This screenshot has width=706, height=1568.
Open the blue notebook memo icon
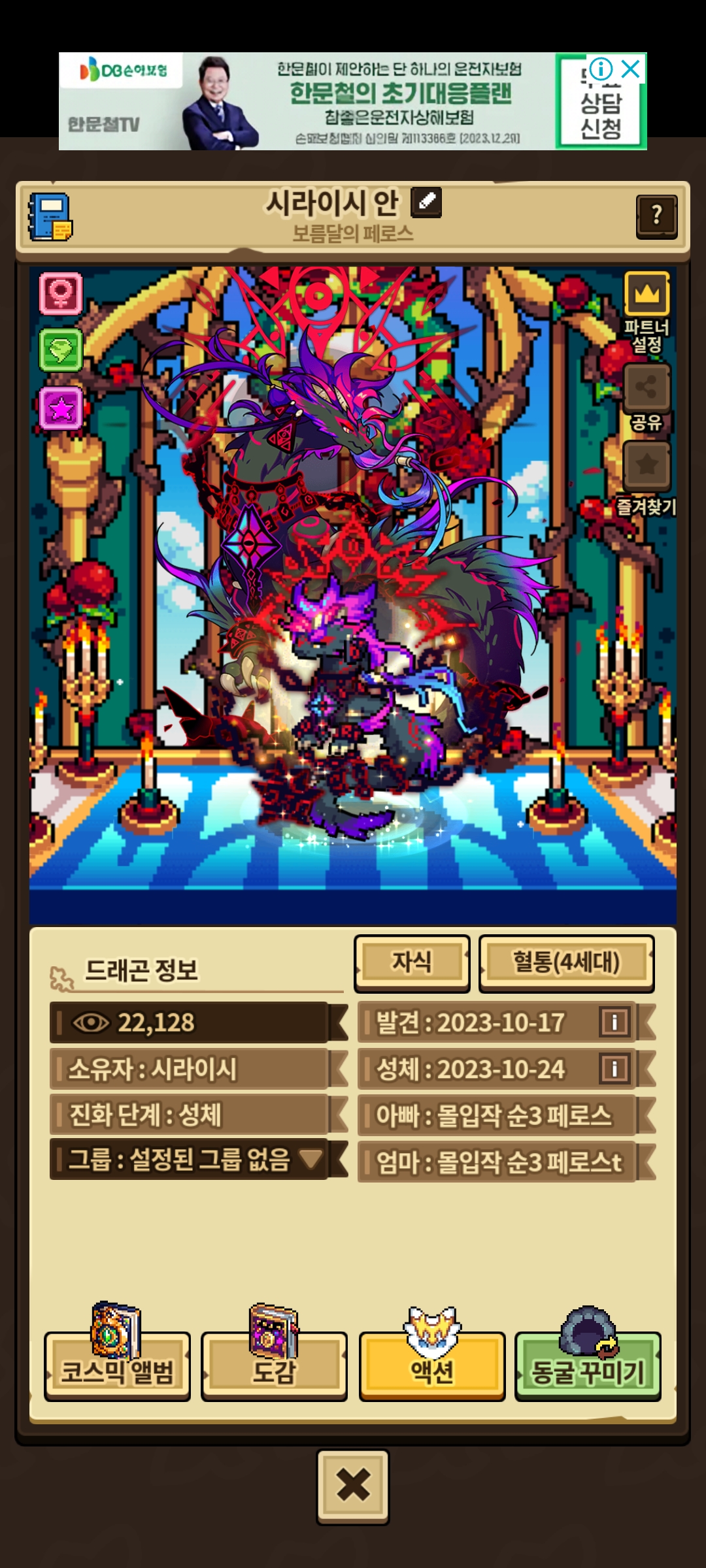click(50, 216)
